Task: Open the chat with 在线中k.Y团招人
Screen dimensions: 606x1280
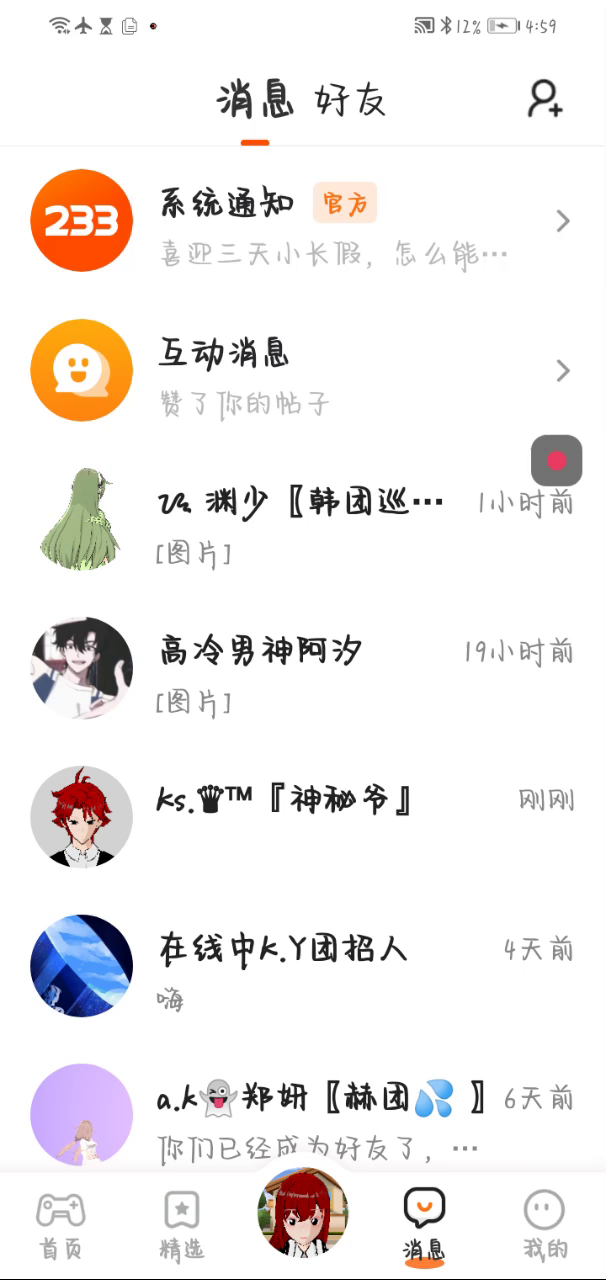Action: coord(300,965)
